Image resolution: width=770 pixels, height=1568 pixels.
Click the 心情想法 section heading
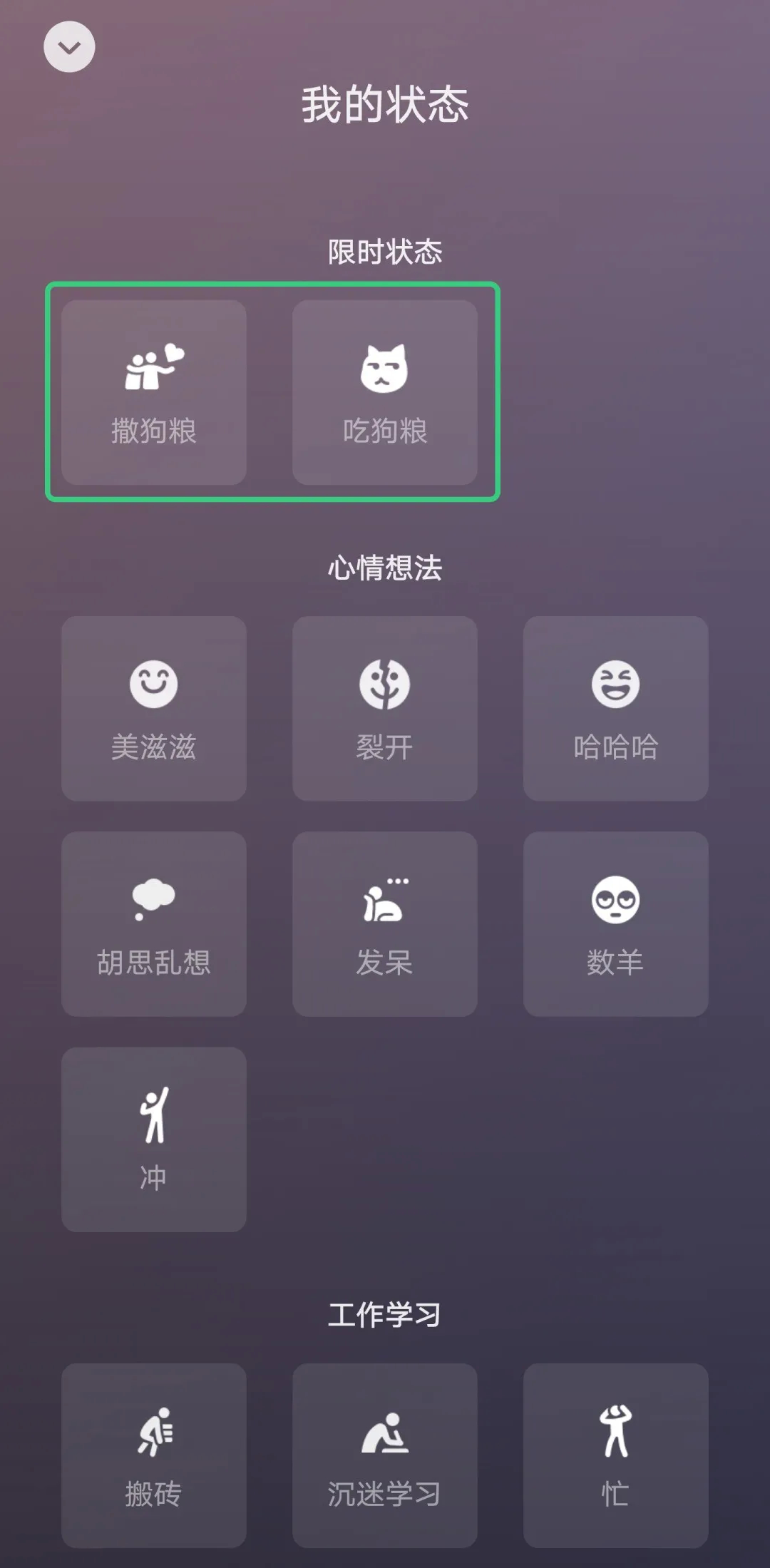[x=385, y=567]
